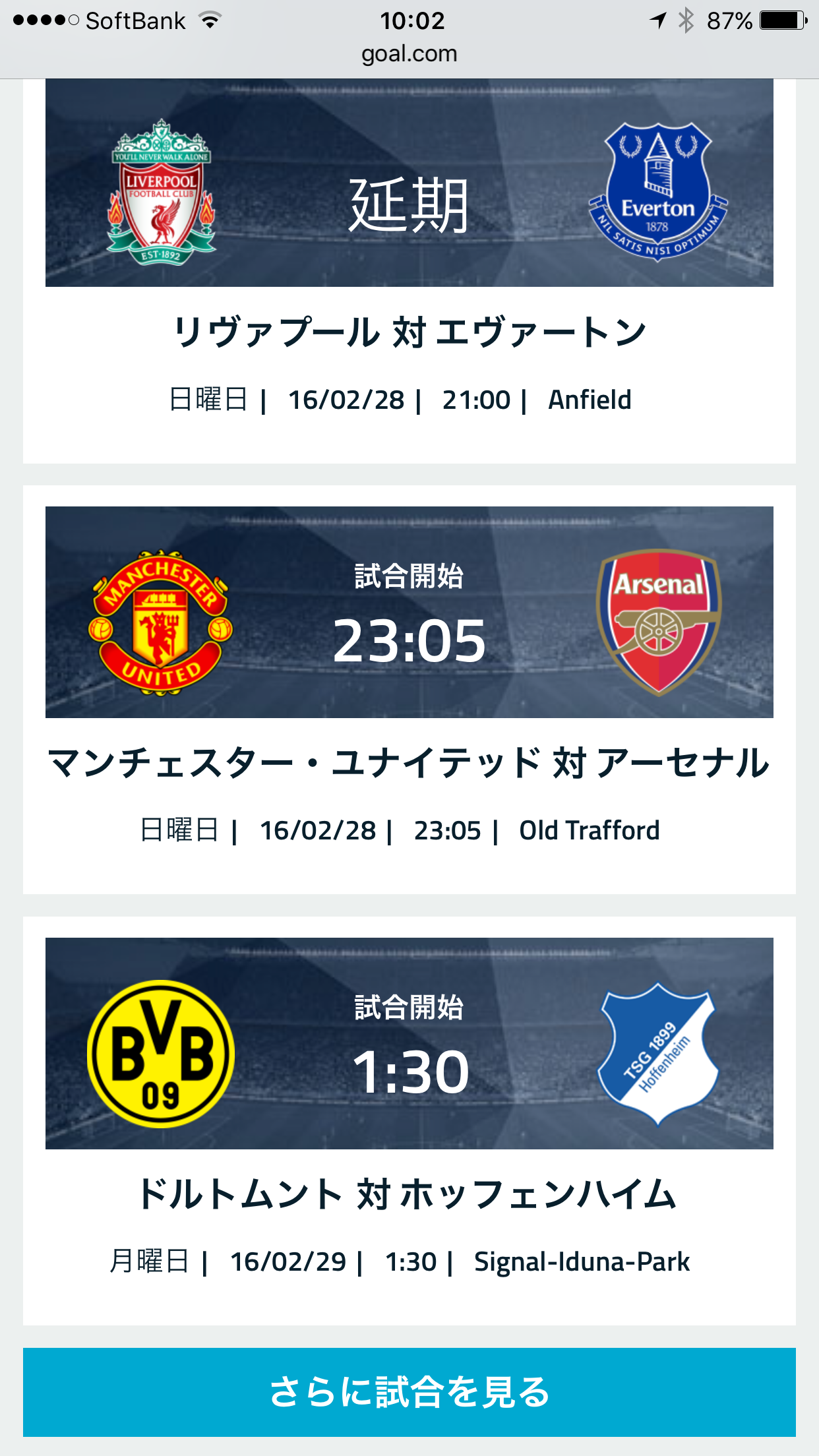Image resolution: width=819 pixels, height=1456 pixels.
Task: Tap the さらに試合を見る button
Action: tap(409, 1392)
